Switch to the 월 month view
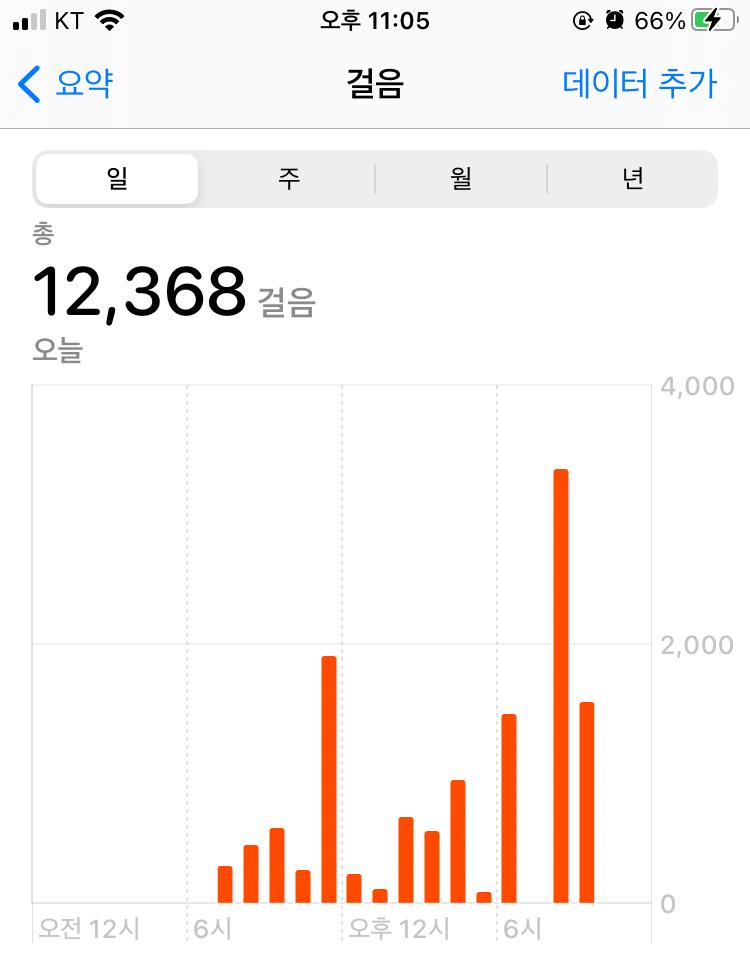 [460, 179]
